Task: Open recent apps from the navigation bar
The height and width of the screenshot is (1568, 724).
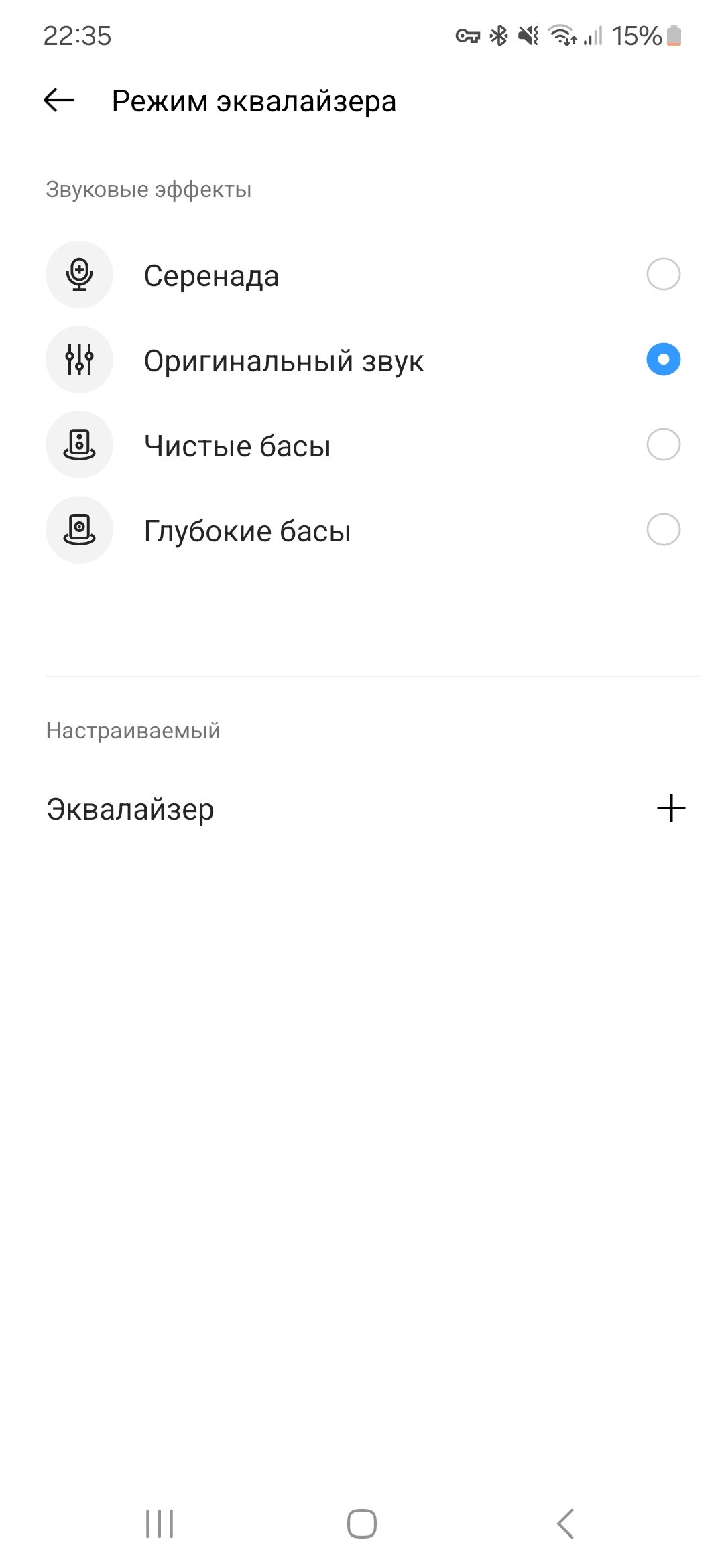Action: (x=160, y=1523)
